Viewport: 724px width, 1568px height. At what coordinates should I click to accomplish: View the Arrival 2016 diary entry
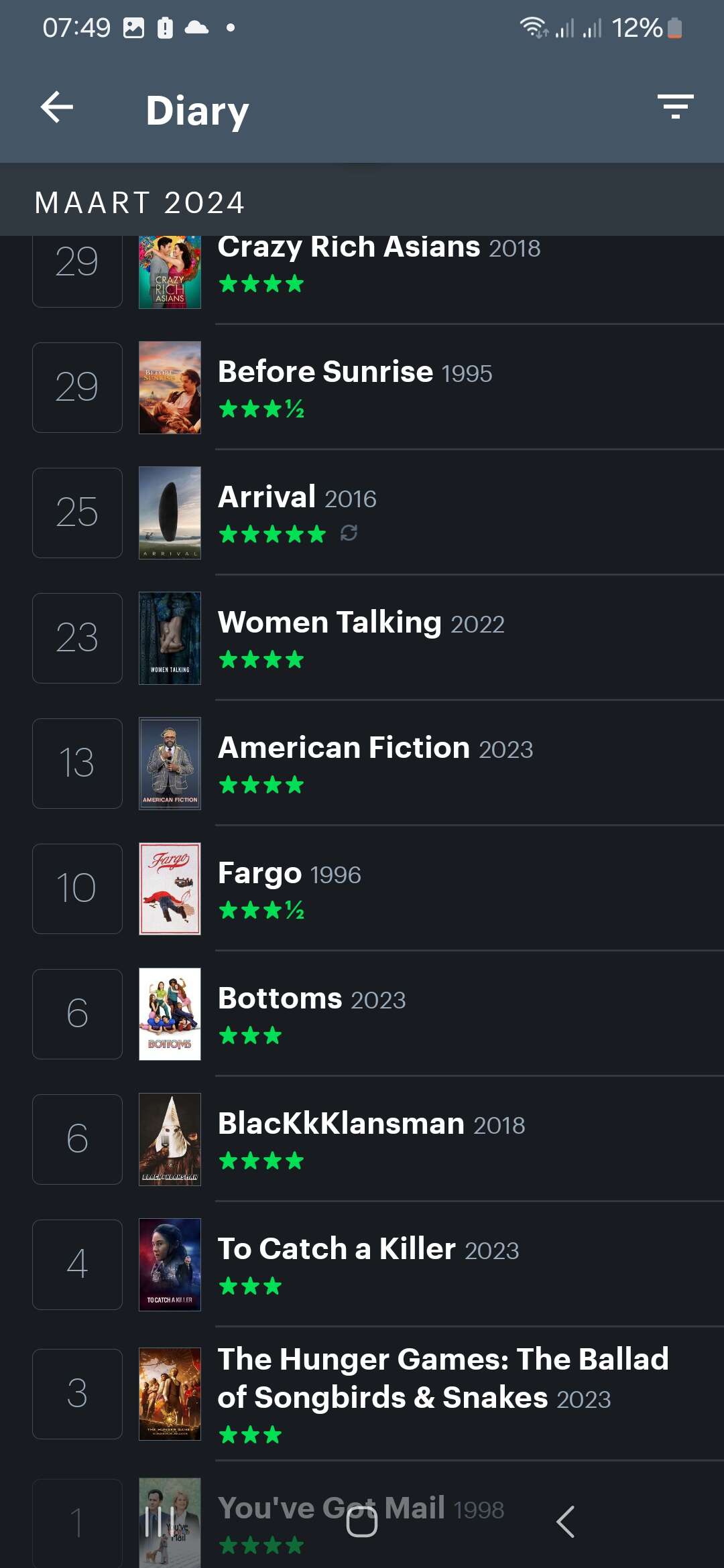click(362, 513)
